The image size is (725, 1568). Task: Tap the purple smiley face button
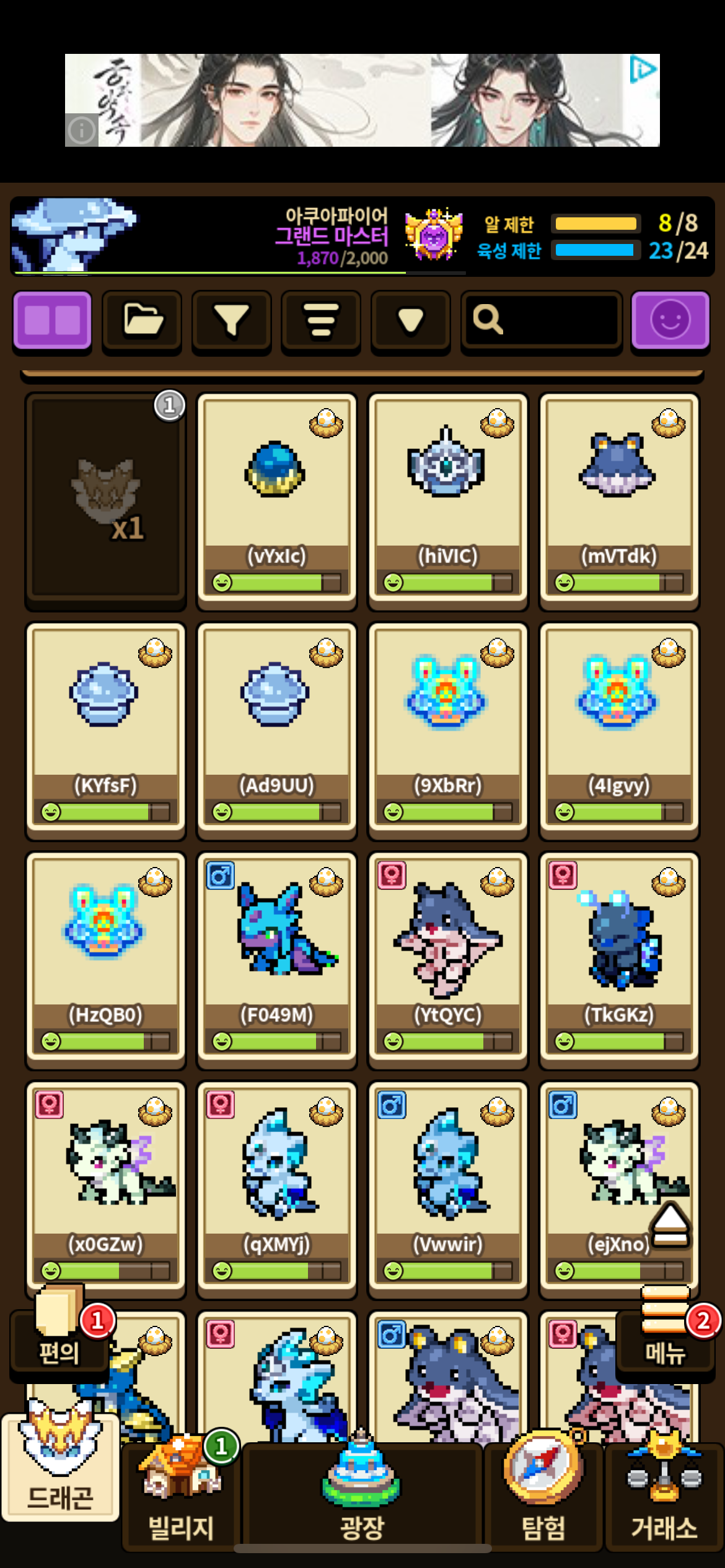[670, 320]
